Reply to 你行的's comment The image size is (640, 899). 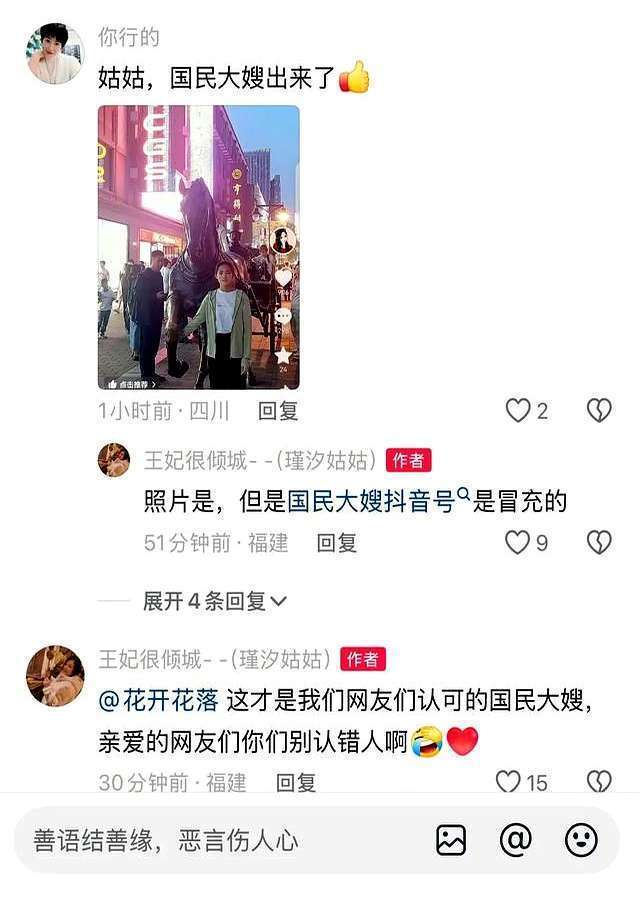coord(278,410)
